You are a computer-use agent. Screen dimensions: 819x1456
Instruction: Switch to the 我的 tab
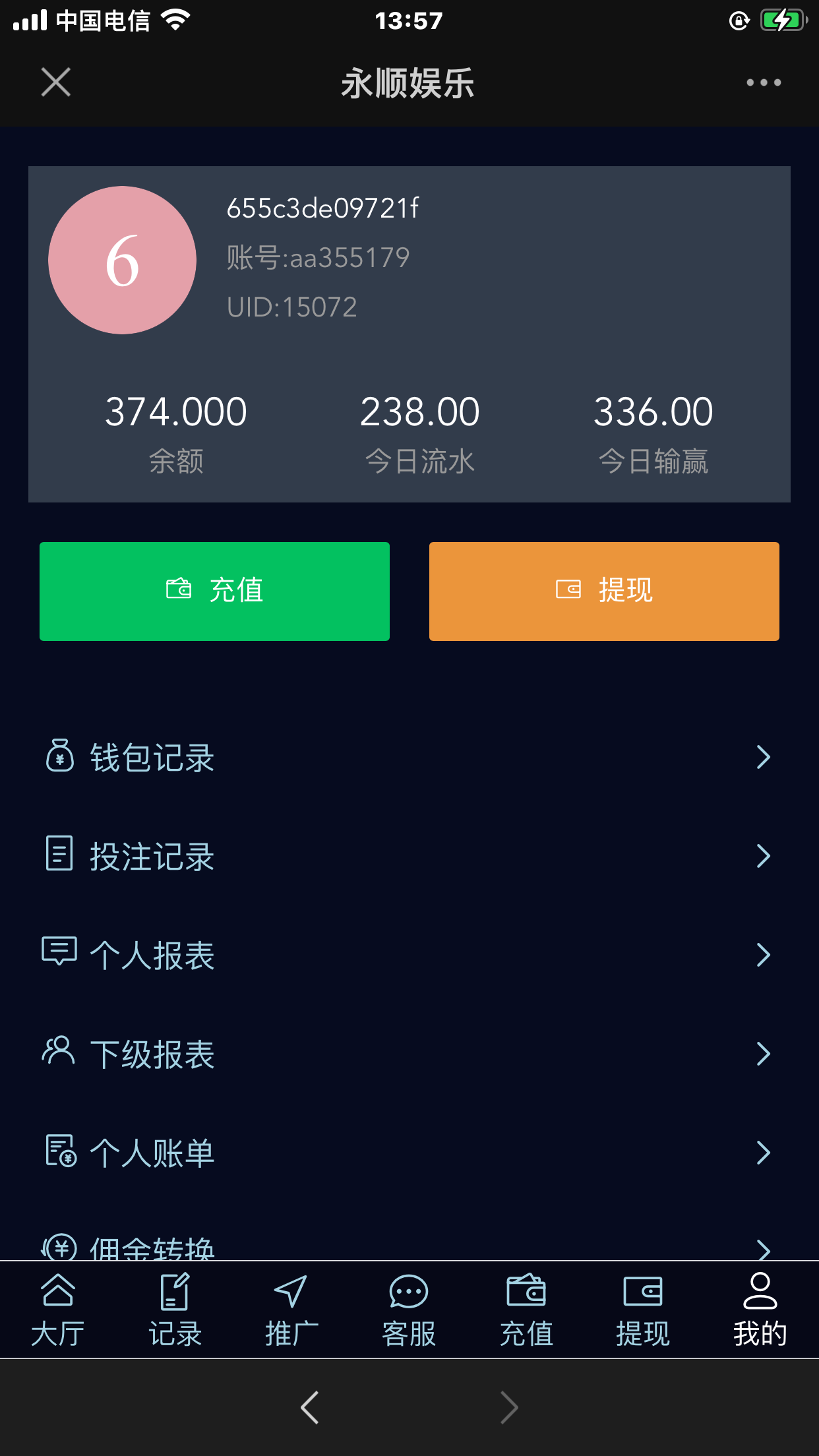[x=760, y=1310]
